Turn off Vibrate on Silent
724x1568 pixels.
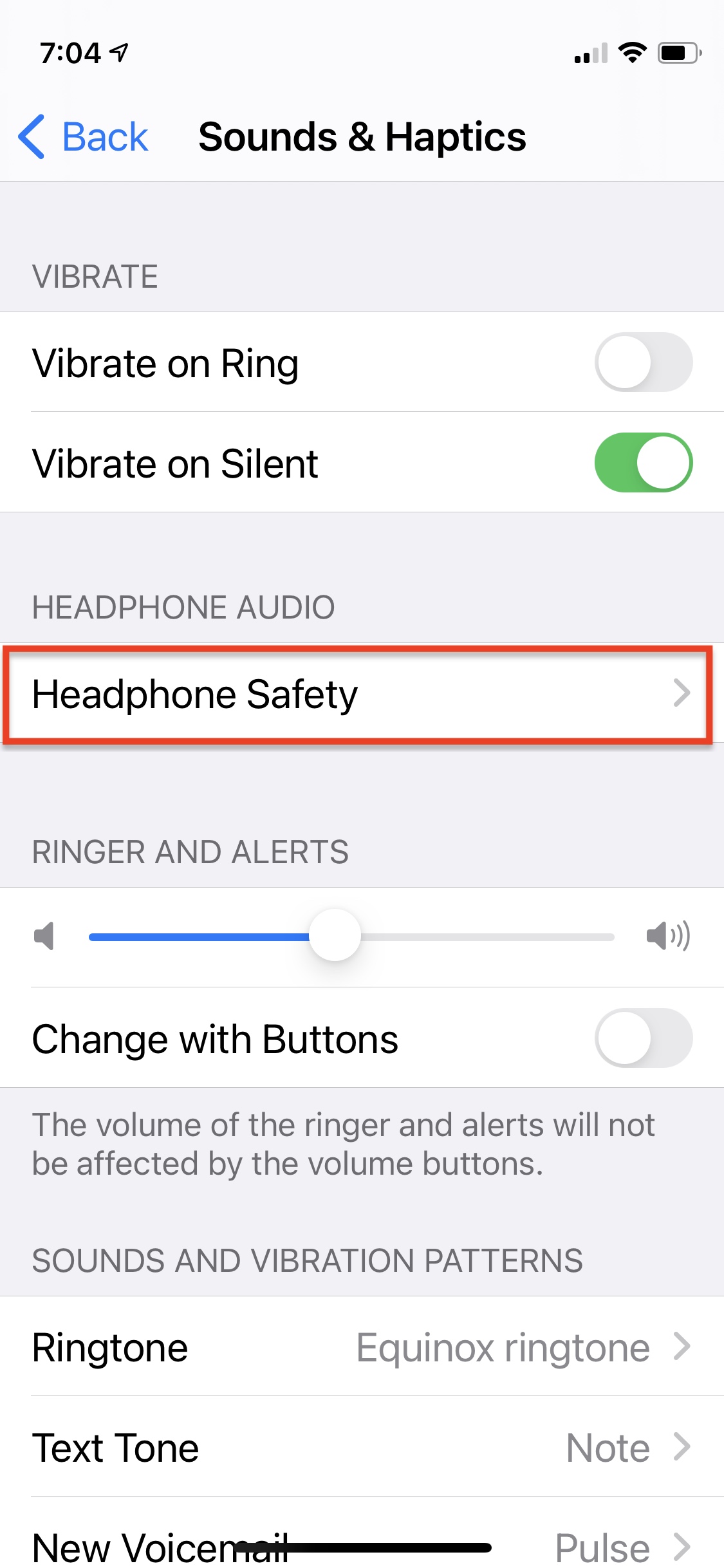[643, 463]
